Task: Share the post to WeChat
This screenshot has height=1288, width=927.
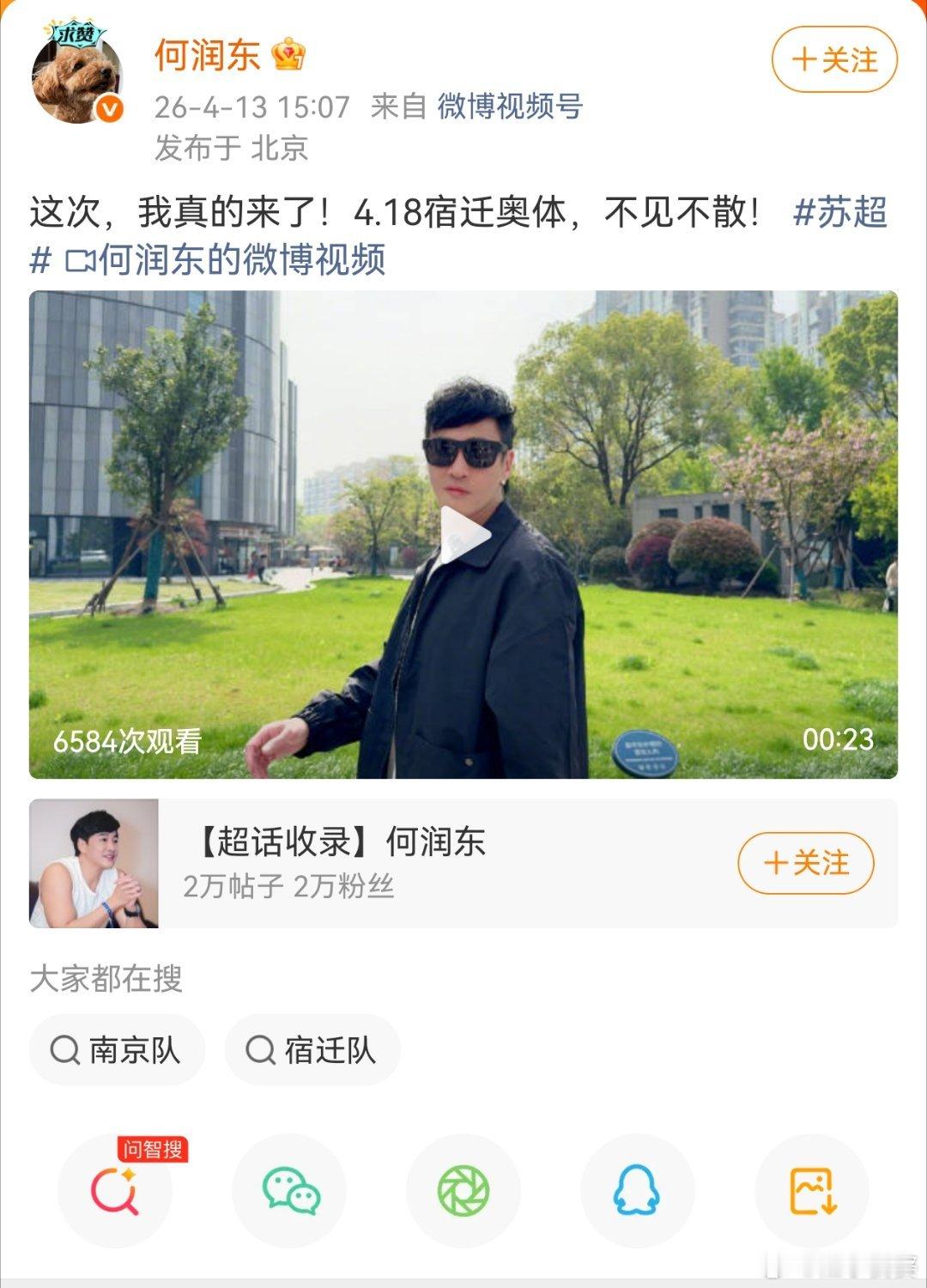Action: pyautogui.click(x=290, y=1189)
